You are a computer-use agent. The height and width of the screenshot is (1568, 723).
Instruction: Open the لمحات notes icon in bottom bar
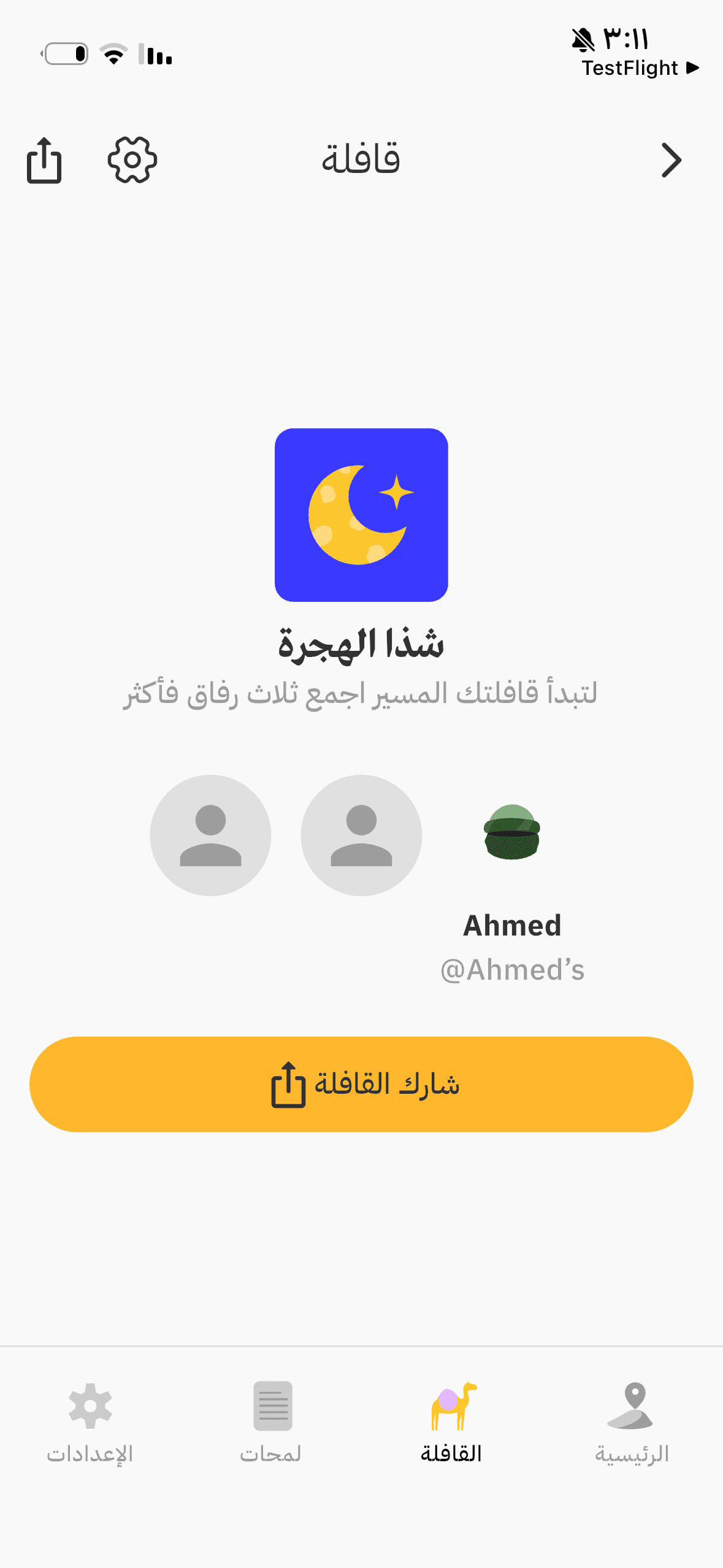pyautogui.click(x=272, y=1405)
